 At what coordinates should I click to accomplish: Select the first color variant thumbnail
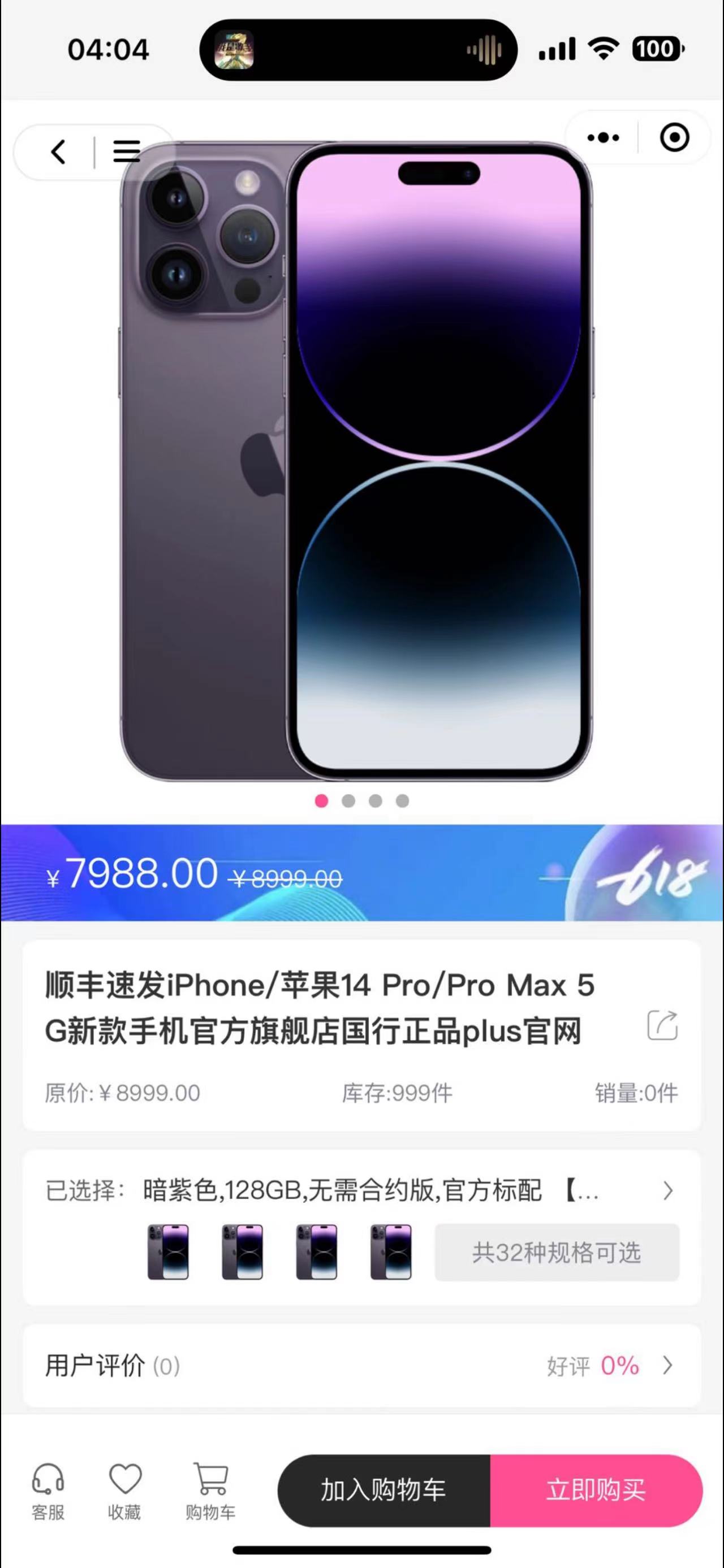coord(168,1252)
